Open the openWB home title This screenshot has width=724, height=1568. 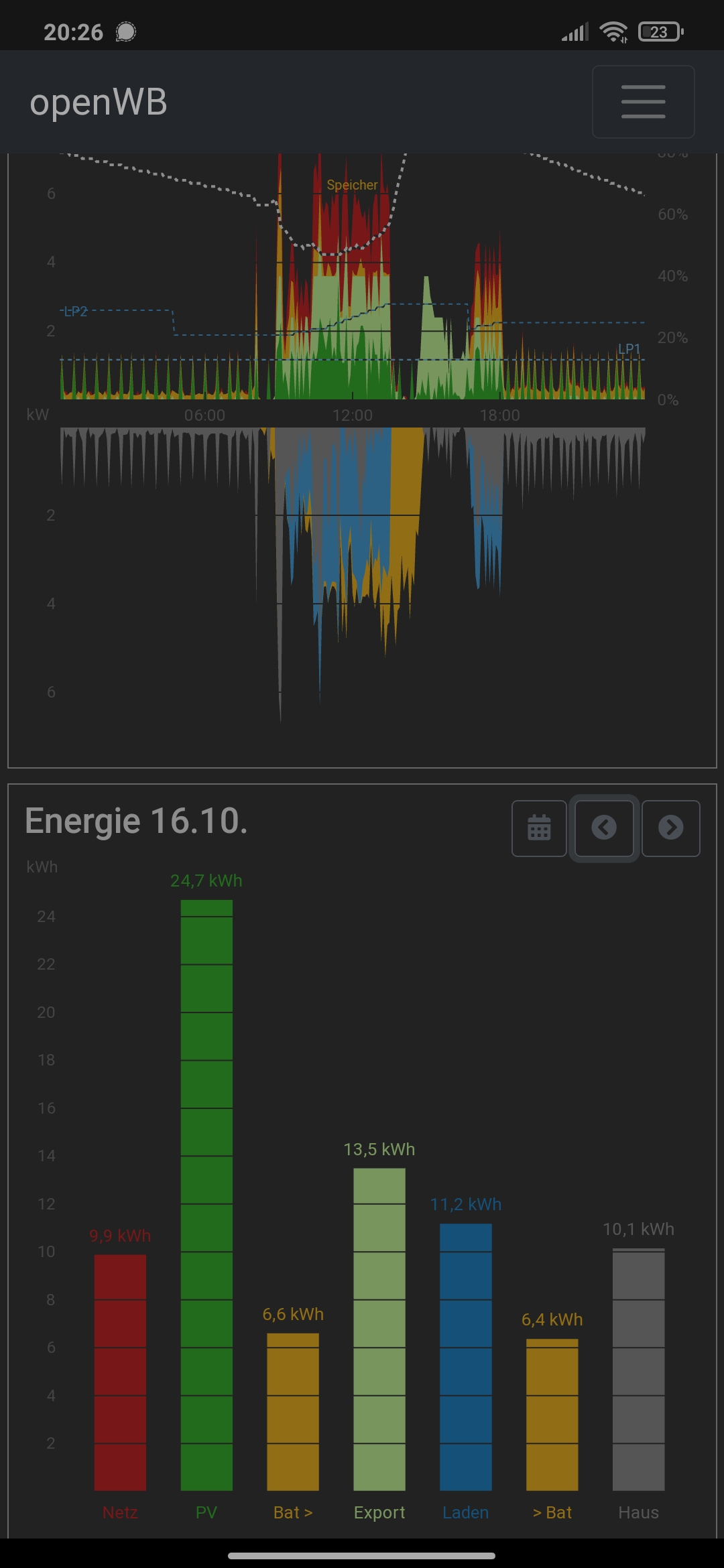[99, 103]
